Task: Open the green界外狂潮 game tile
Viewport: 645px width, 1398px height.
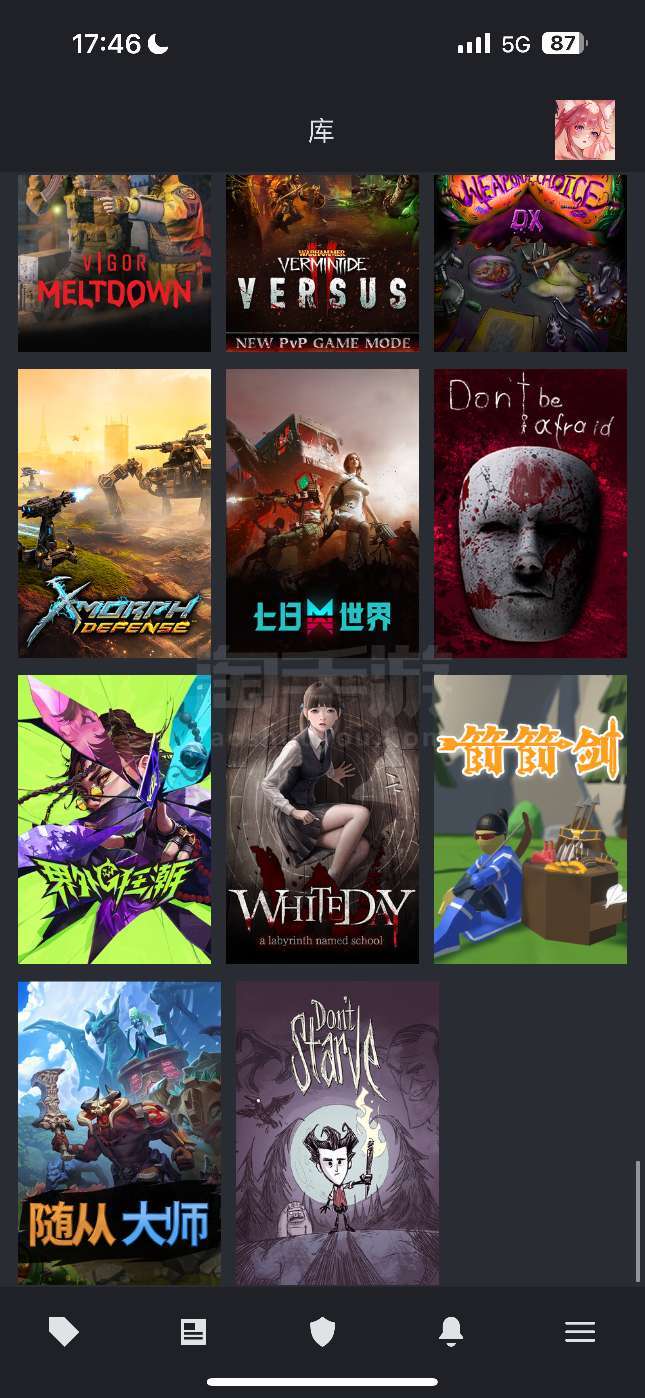Action: tap(114, 819)
